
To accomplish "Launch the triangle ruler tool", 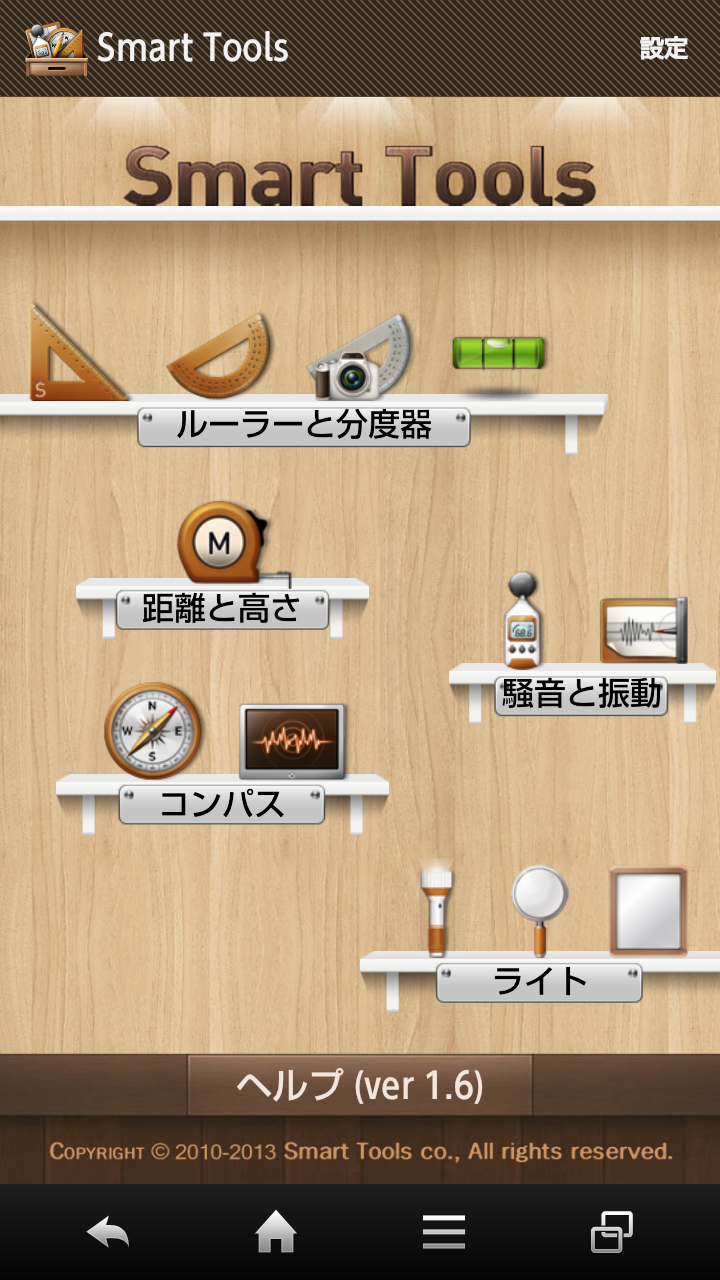I will (x=72, y=355).
